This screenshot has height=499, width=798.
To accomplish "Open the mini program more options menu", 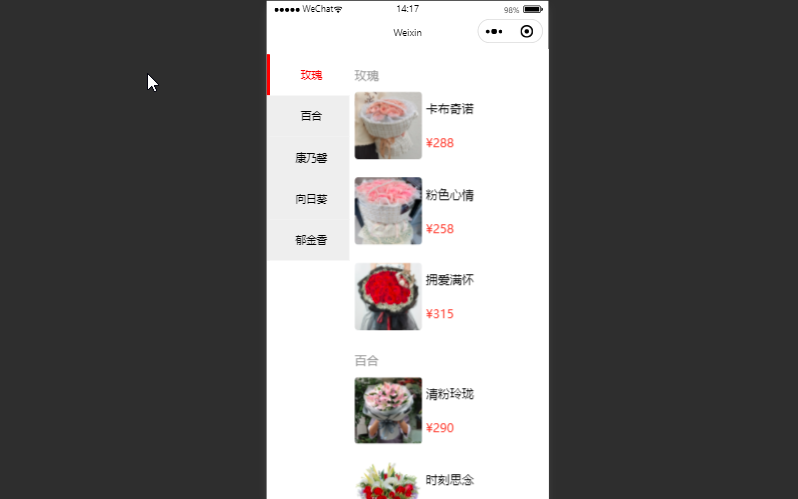I will click(493, 32).
